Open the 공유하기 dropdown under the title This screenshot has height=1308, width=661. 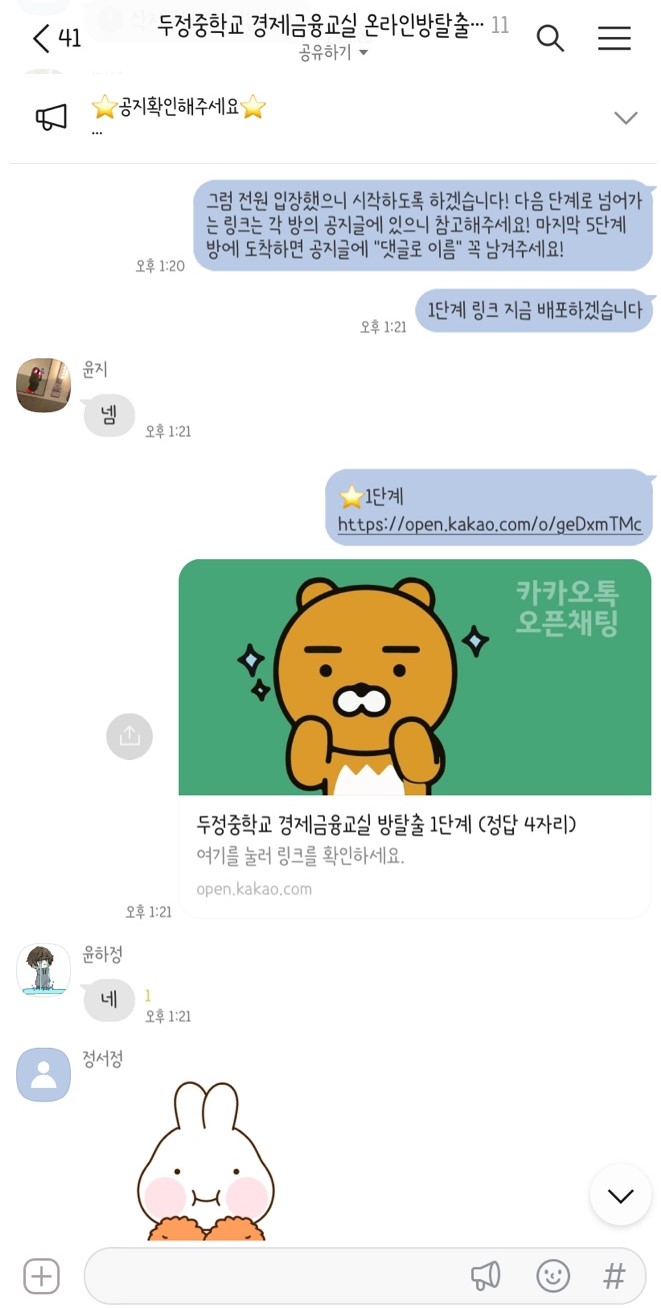coord(333,54)
